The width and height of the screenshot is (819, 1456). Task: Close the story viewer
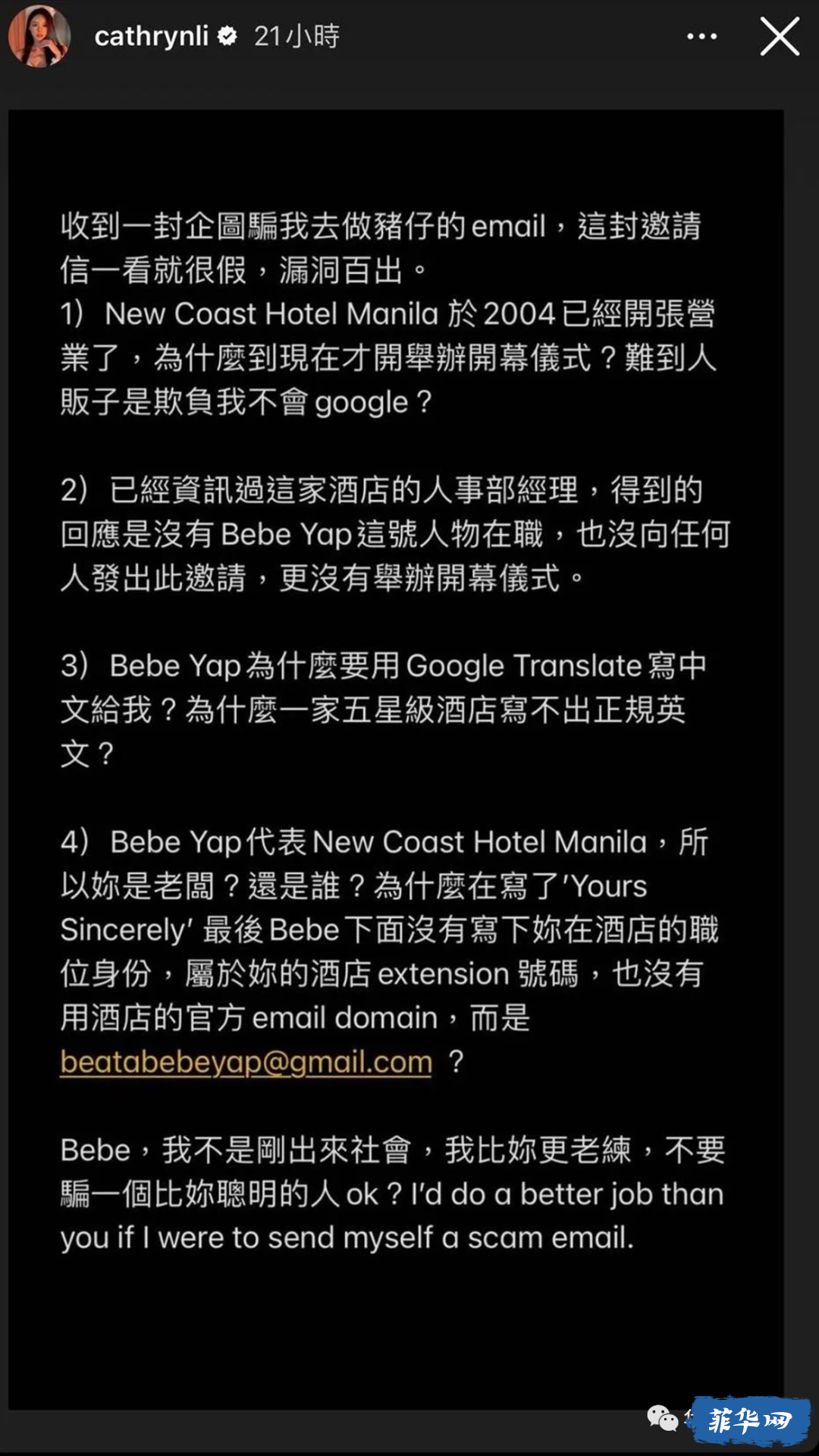point(780,36)
